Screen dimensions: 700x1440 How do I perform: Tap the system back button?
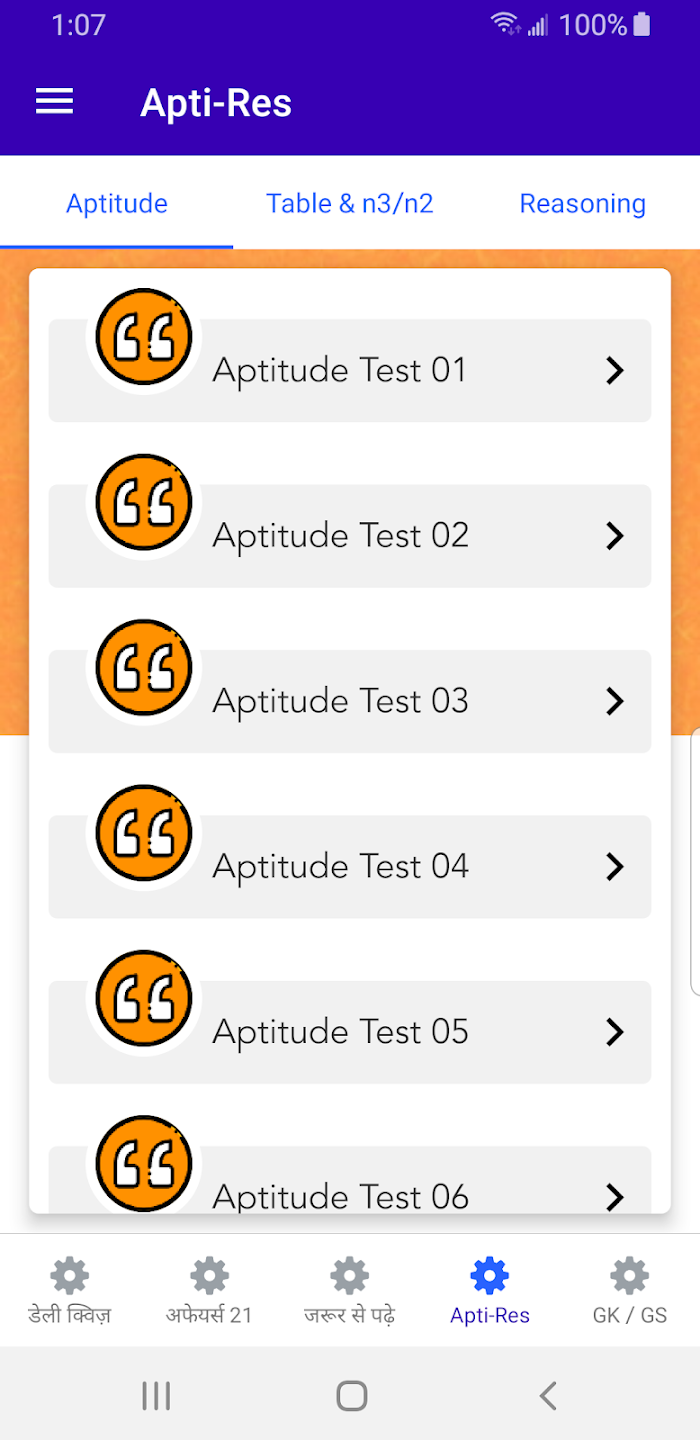pyautogui.click(x=547, y=1395)
